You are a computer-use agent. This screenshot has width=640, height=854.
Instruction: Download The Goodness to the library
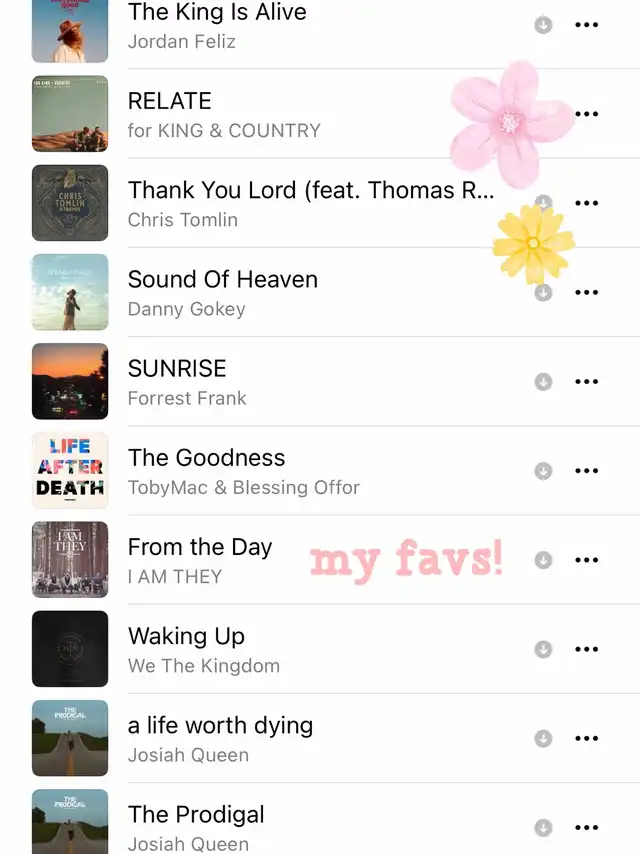(x=543, y=471)
